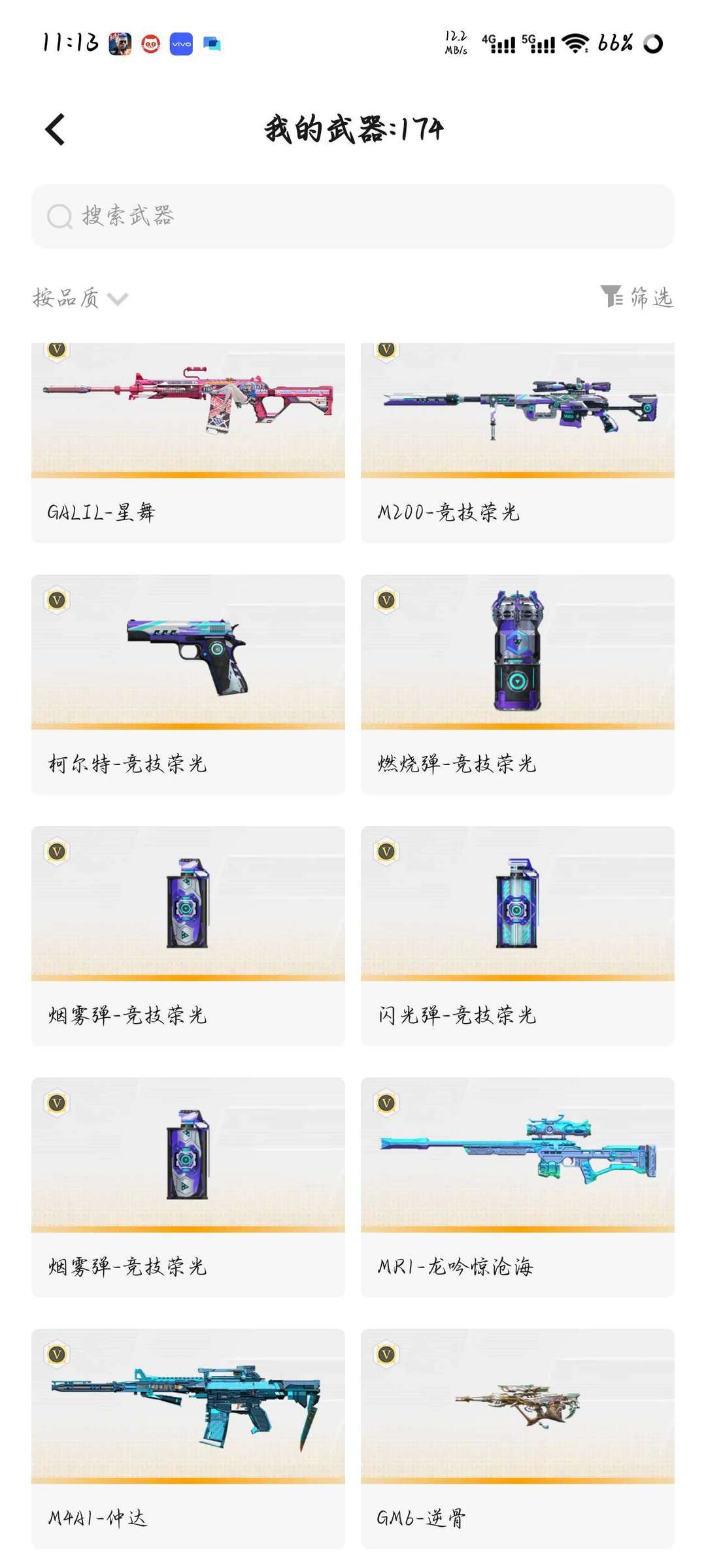Open the 筛选 filter options
706x1568 pixels.
637,297
